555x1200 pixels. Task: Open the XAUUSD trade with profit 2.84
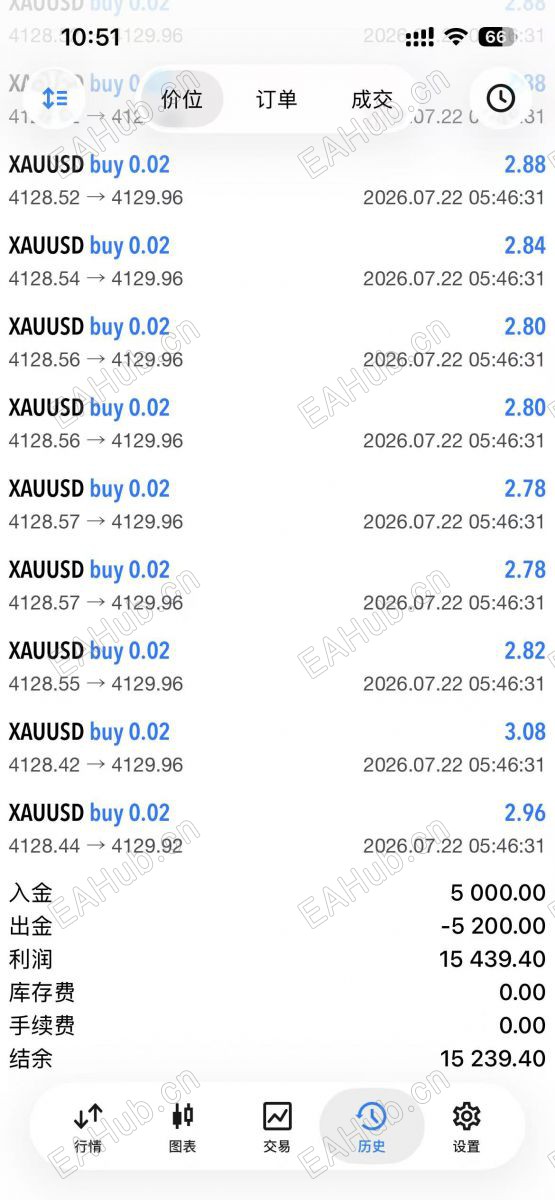click(x=277, y=261)
